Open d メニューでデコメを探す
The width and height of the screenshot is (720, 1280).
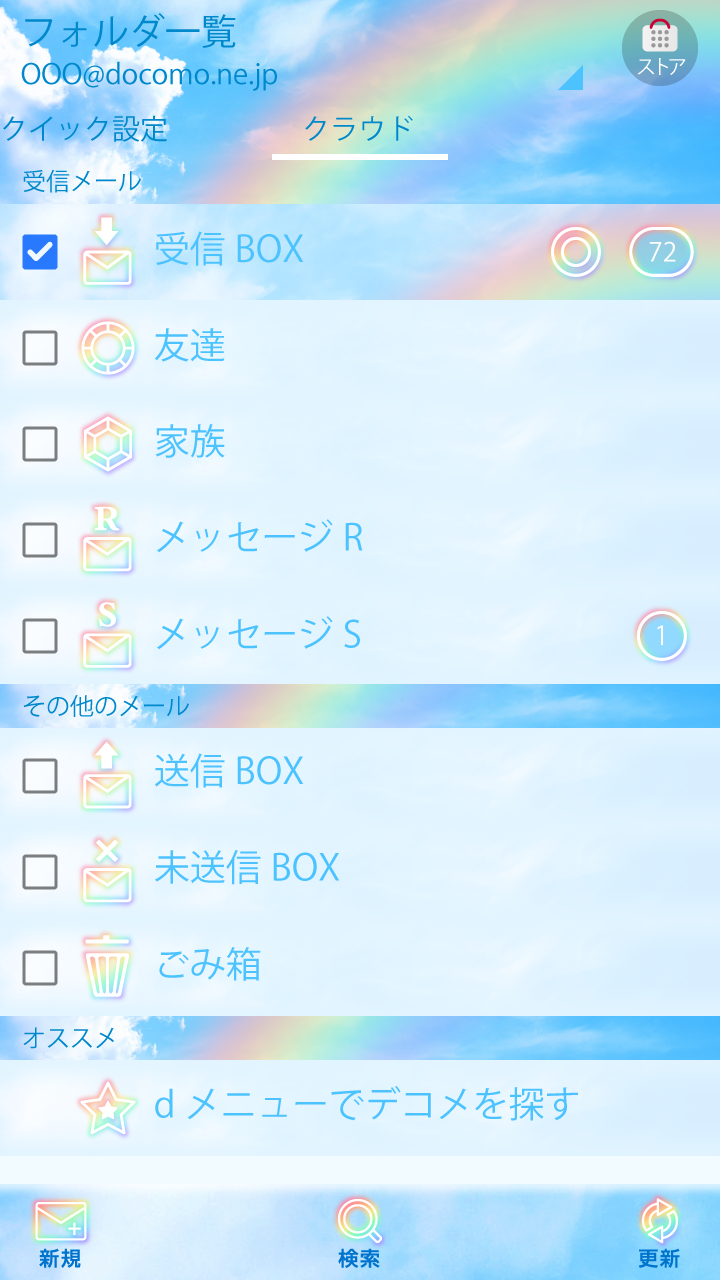[366, 1105]
